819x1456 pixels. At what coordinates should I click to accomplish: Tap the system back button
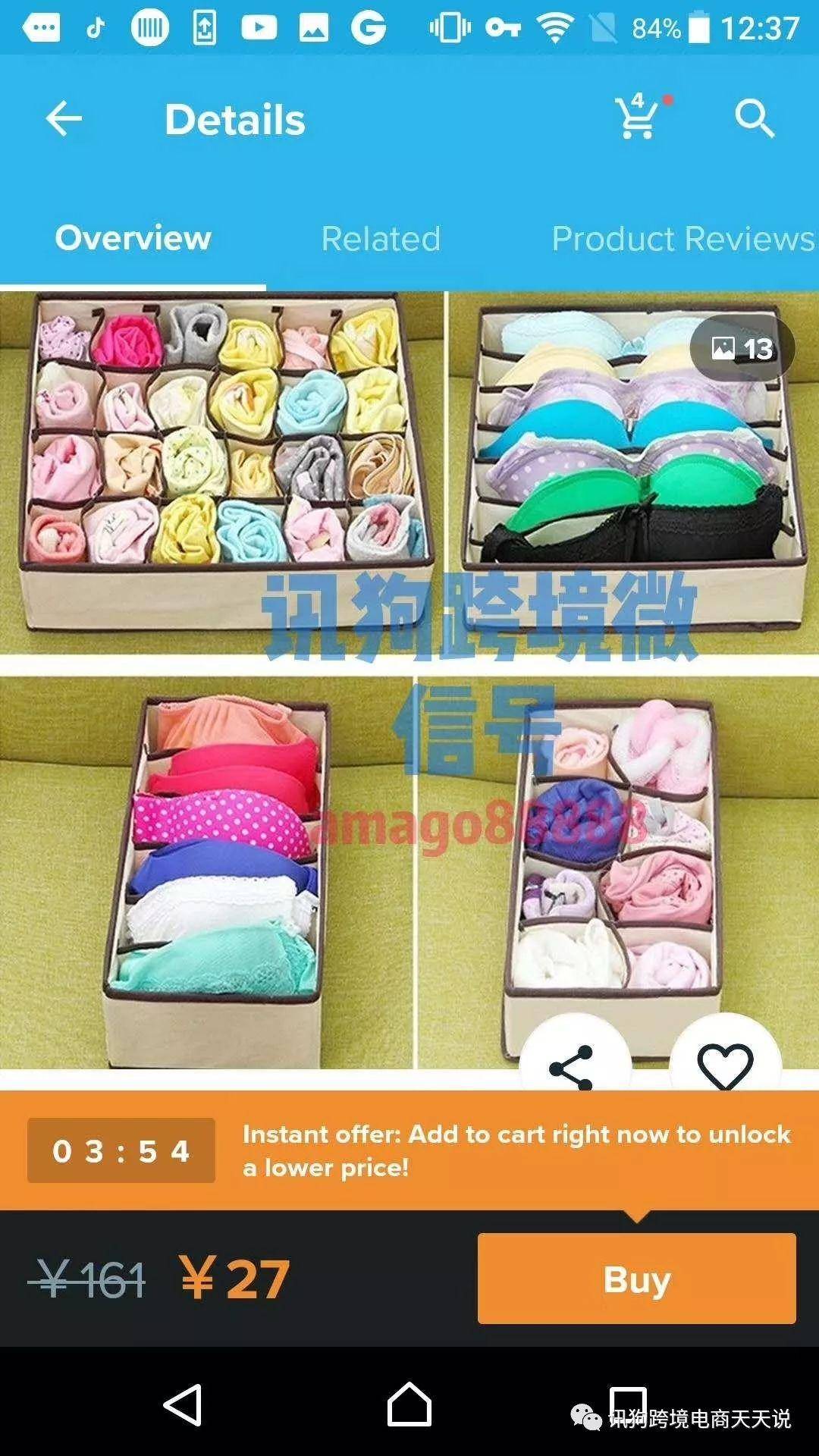184,1405
